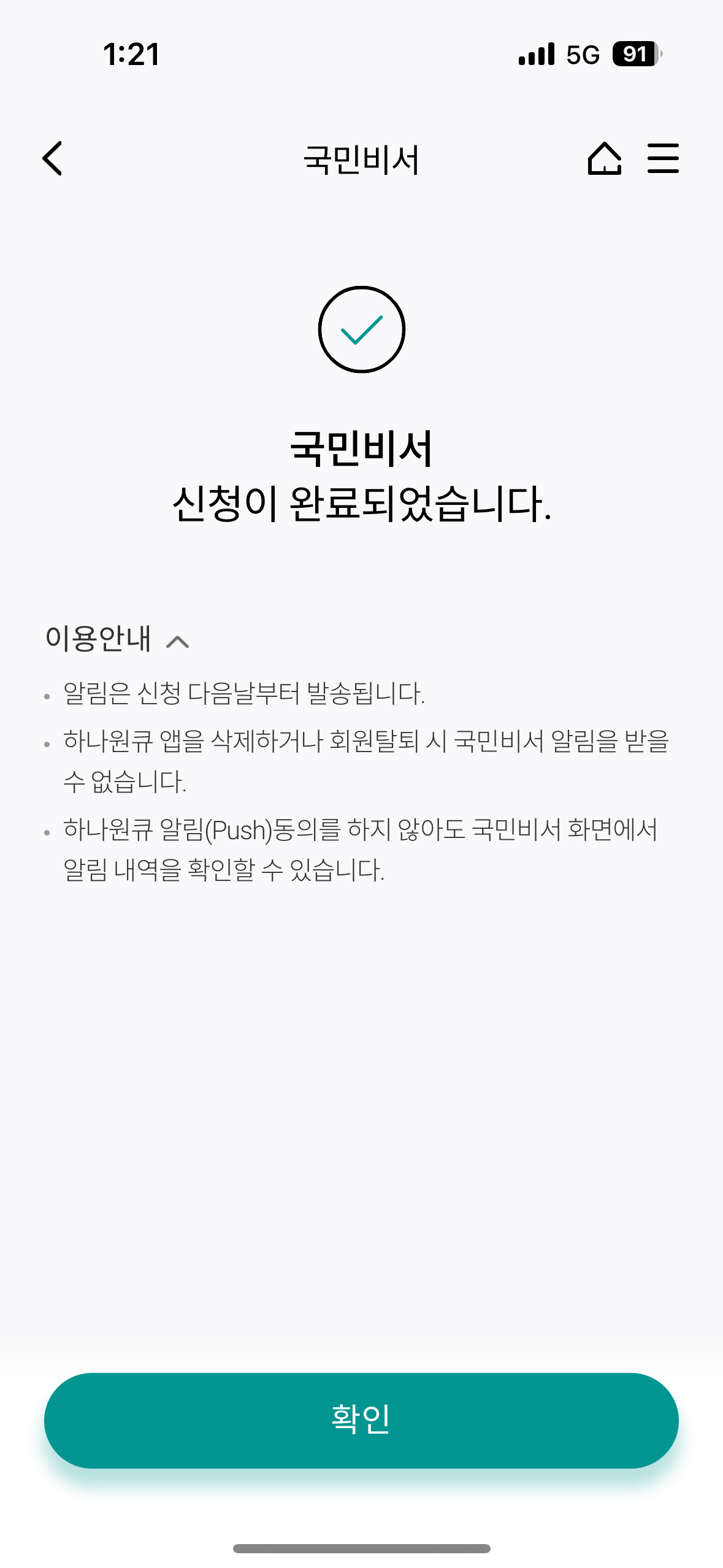The width and height of the screenshot is (723, 1568).
Task: Go back using the top-left arrow
Action: pyautogui.click(x=53, y=158)
